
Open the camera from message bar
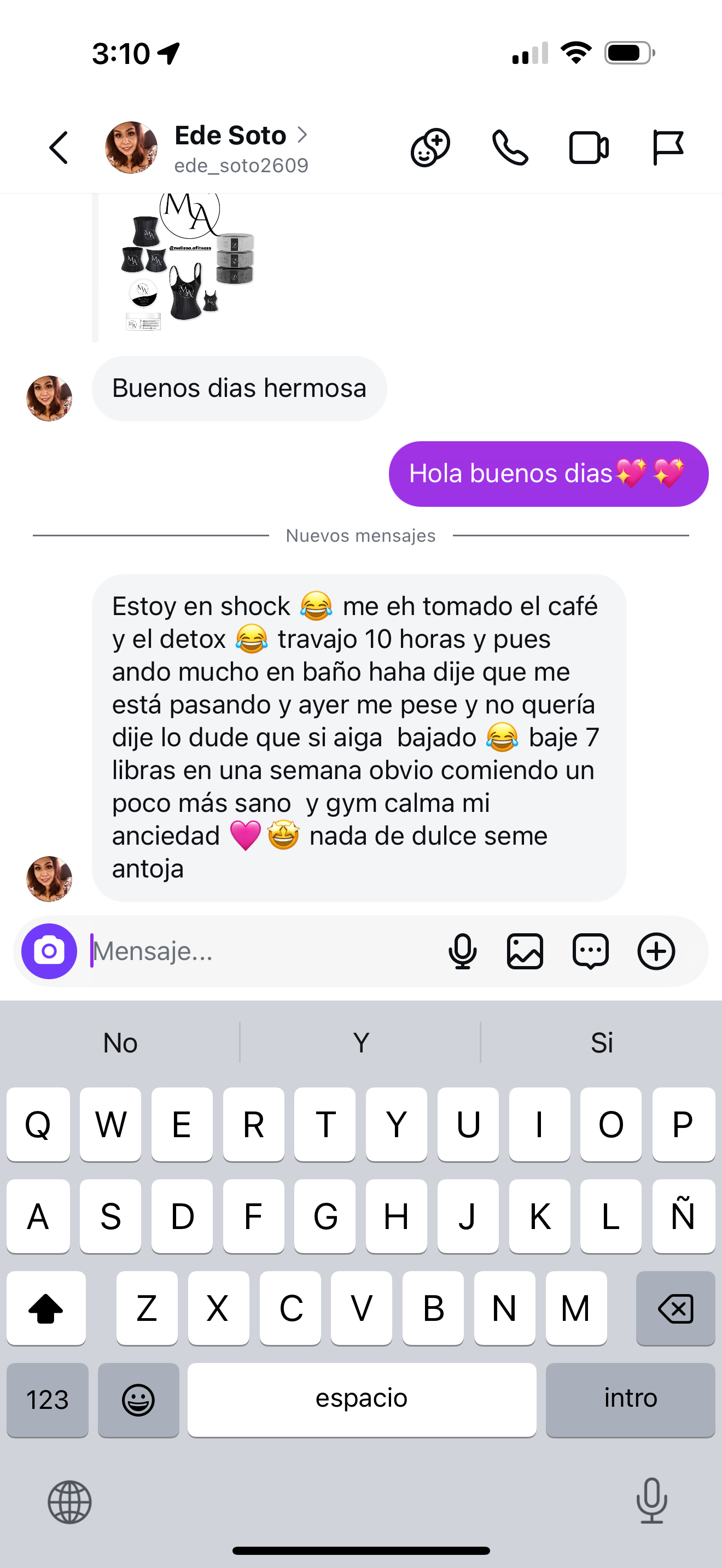point(49,951)
